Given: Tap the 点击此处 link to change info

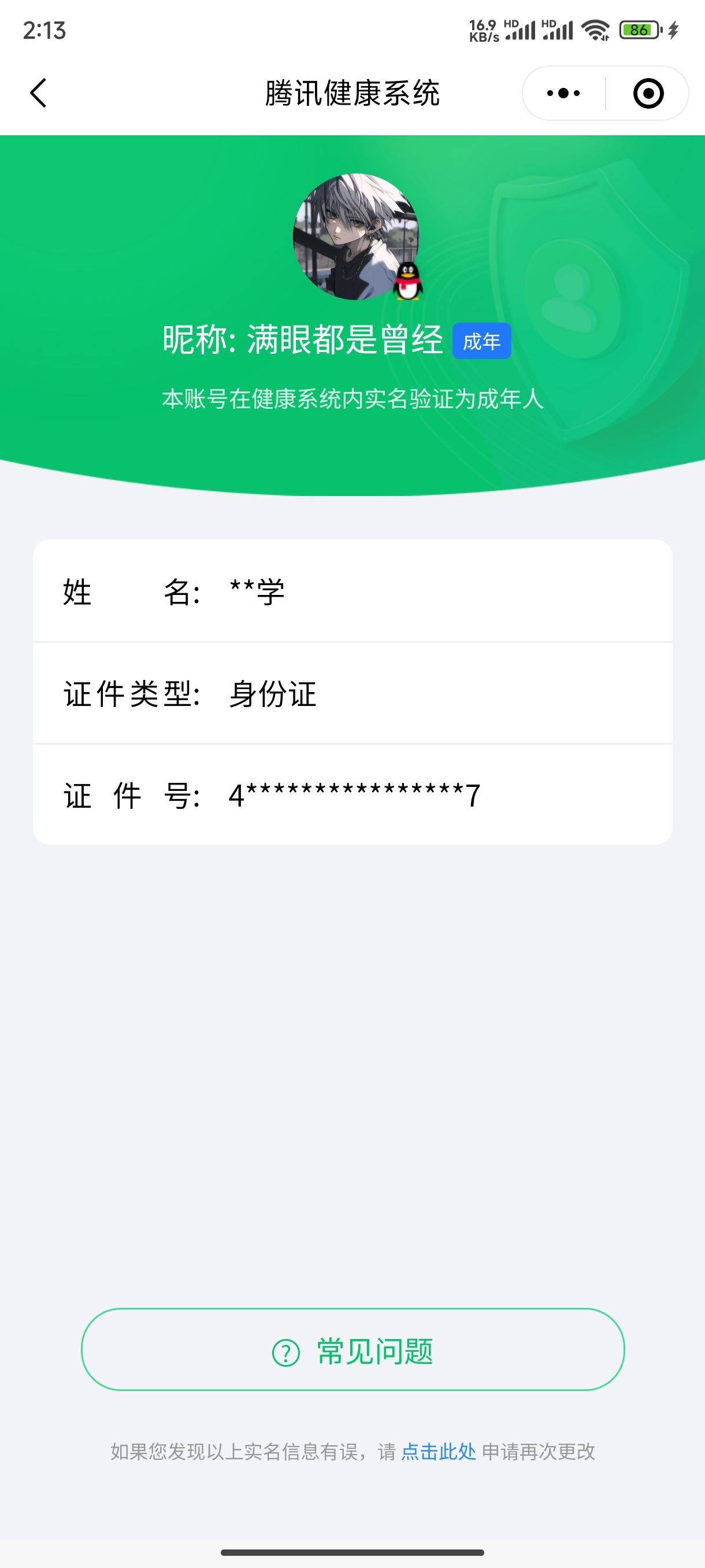Looking at the screenshot, I should pyautogui.click(x=439, y=1452).
